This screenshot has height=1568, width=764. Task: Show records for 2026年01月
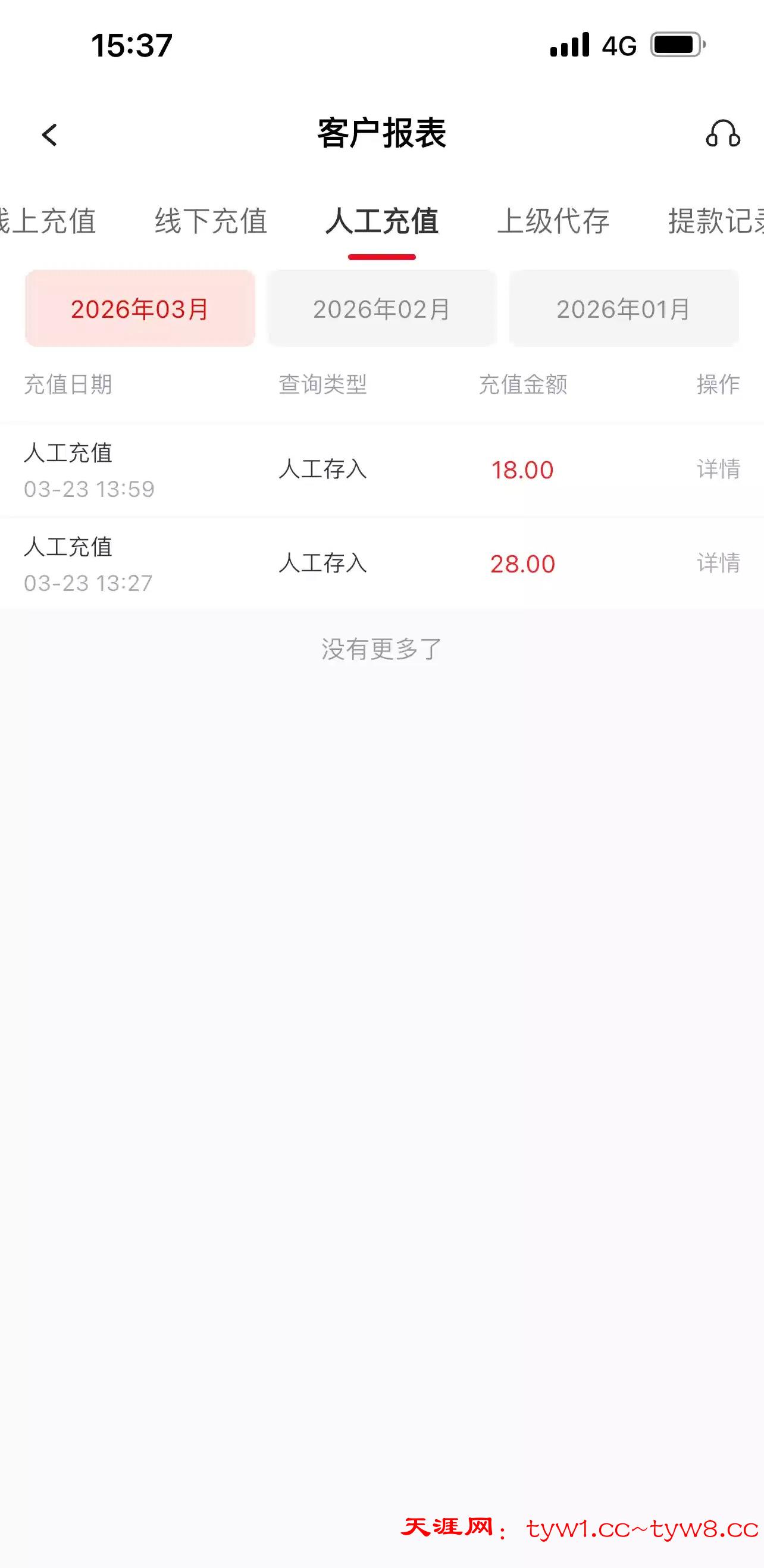tap(624, 309)
